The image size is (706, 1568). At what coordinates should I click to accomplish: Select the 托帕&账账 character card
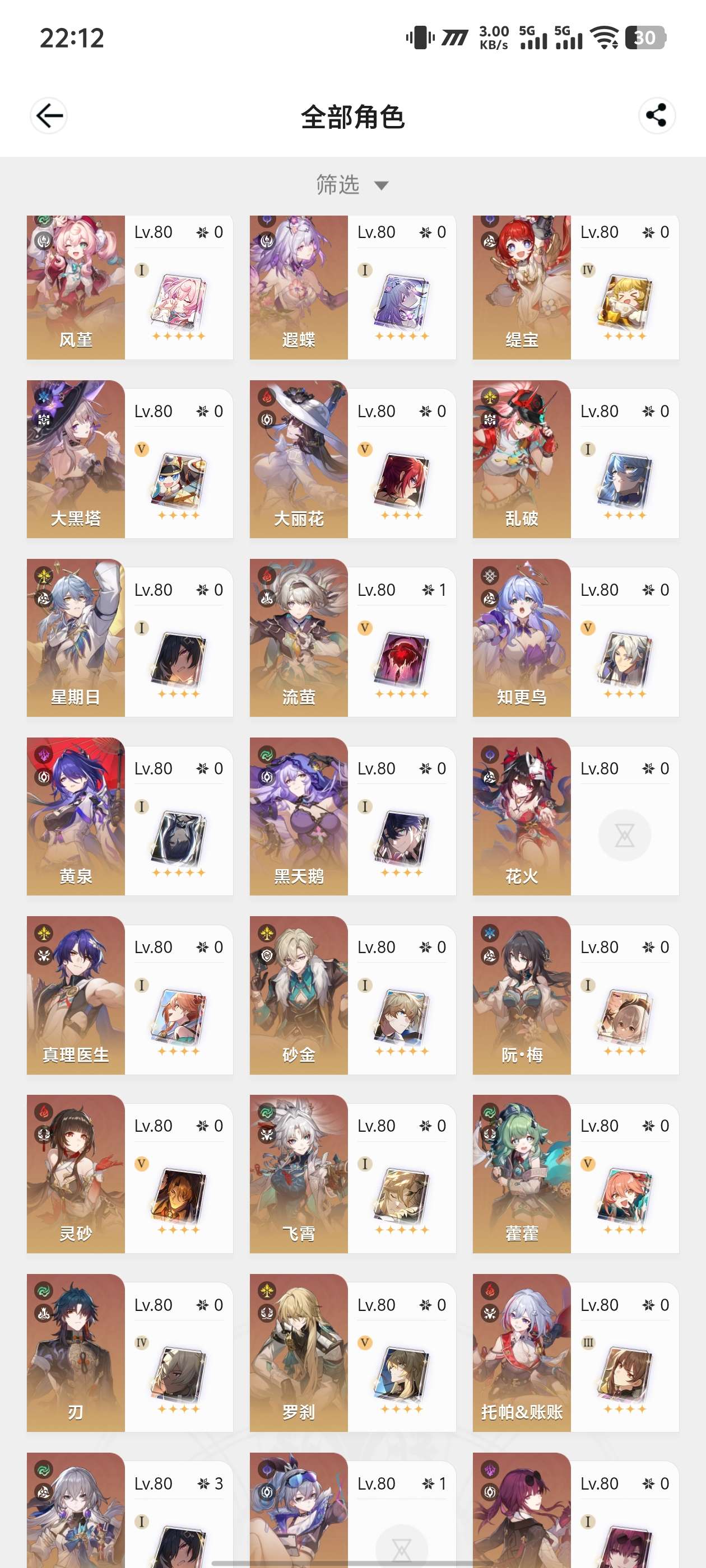(x=575, y=1353)
